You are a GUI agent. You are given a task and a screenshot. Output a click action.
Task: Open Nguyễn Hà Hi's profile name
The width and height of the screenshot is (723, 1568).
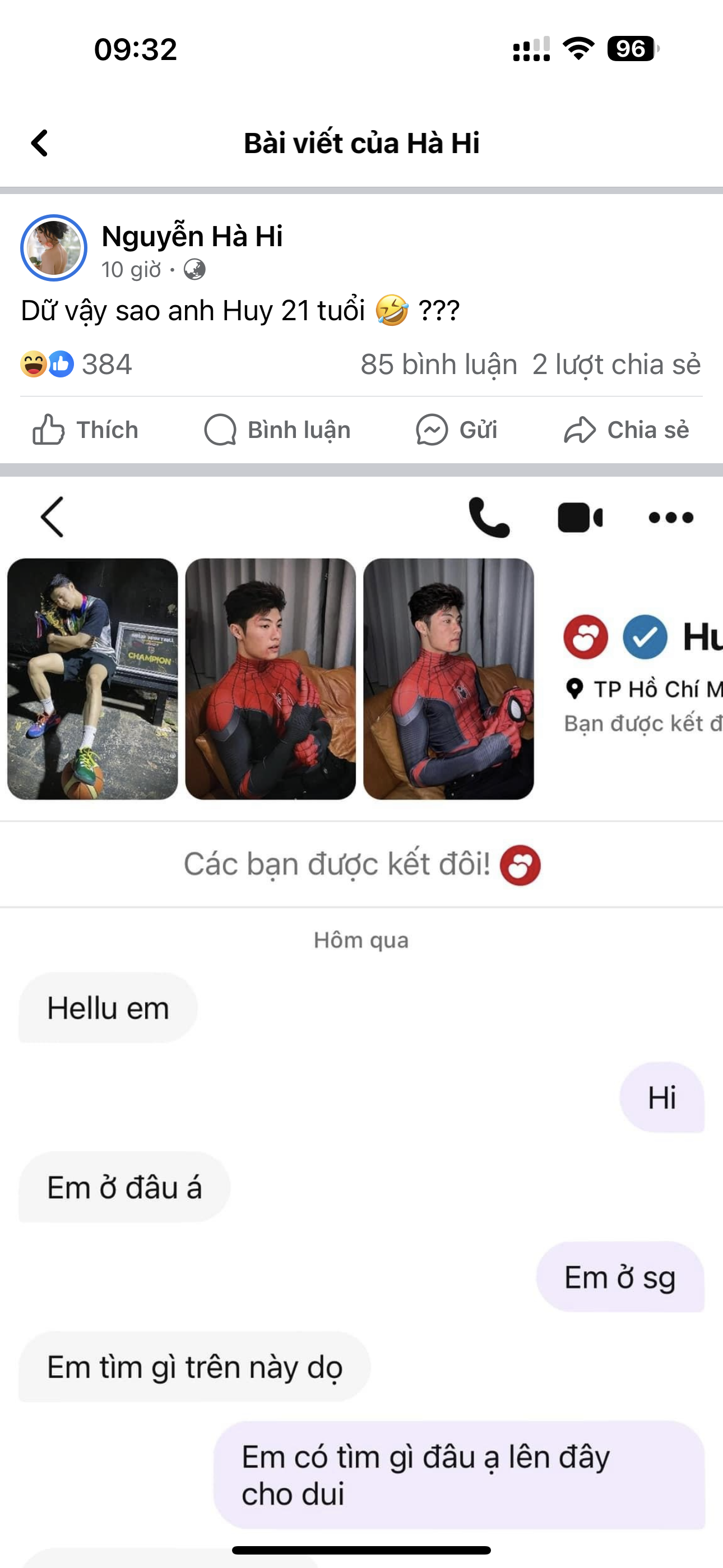(x=192, y=236)
